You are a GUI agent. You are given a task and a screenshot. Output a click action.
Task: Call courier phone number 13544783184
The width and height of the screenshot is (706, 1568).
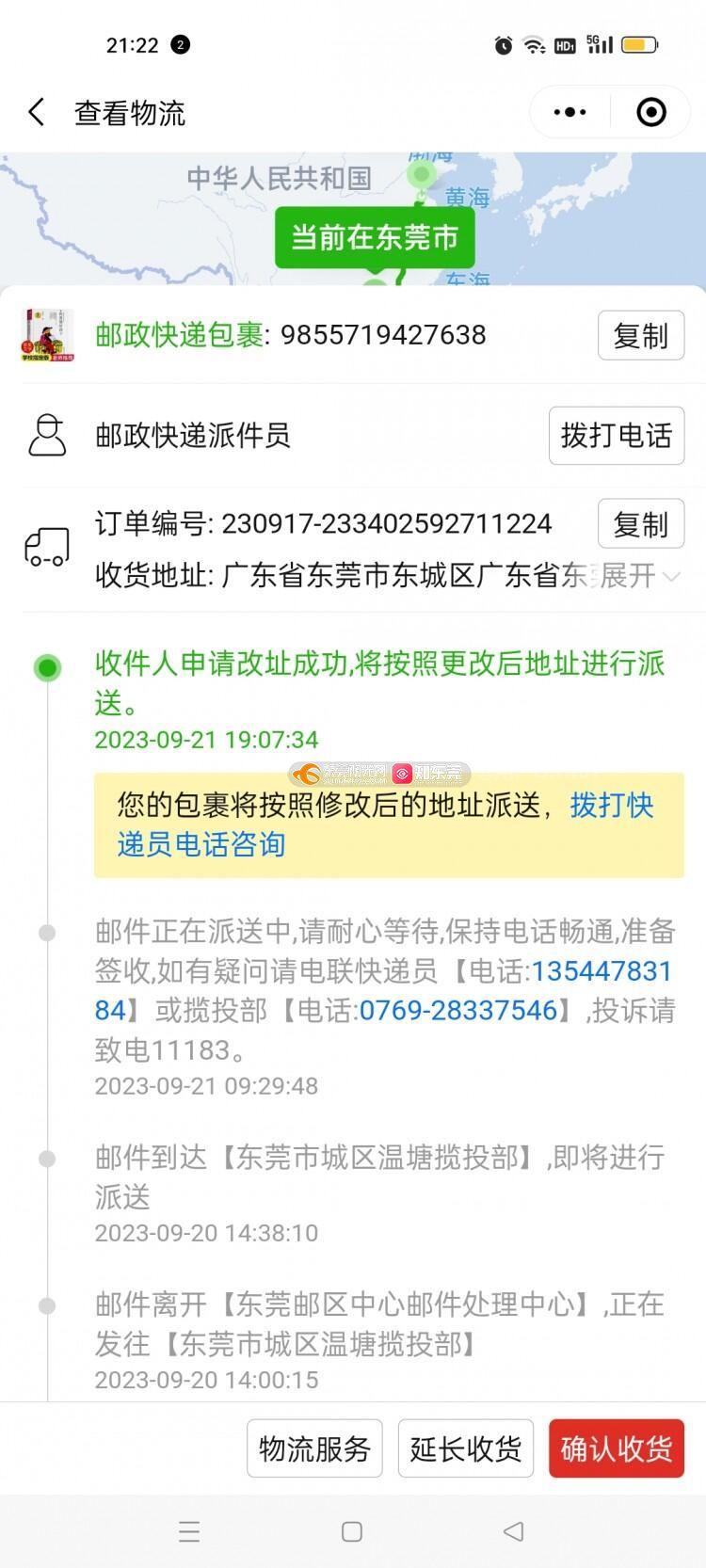601,971
